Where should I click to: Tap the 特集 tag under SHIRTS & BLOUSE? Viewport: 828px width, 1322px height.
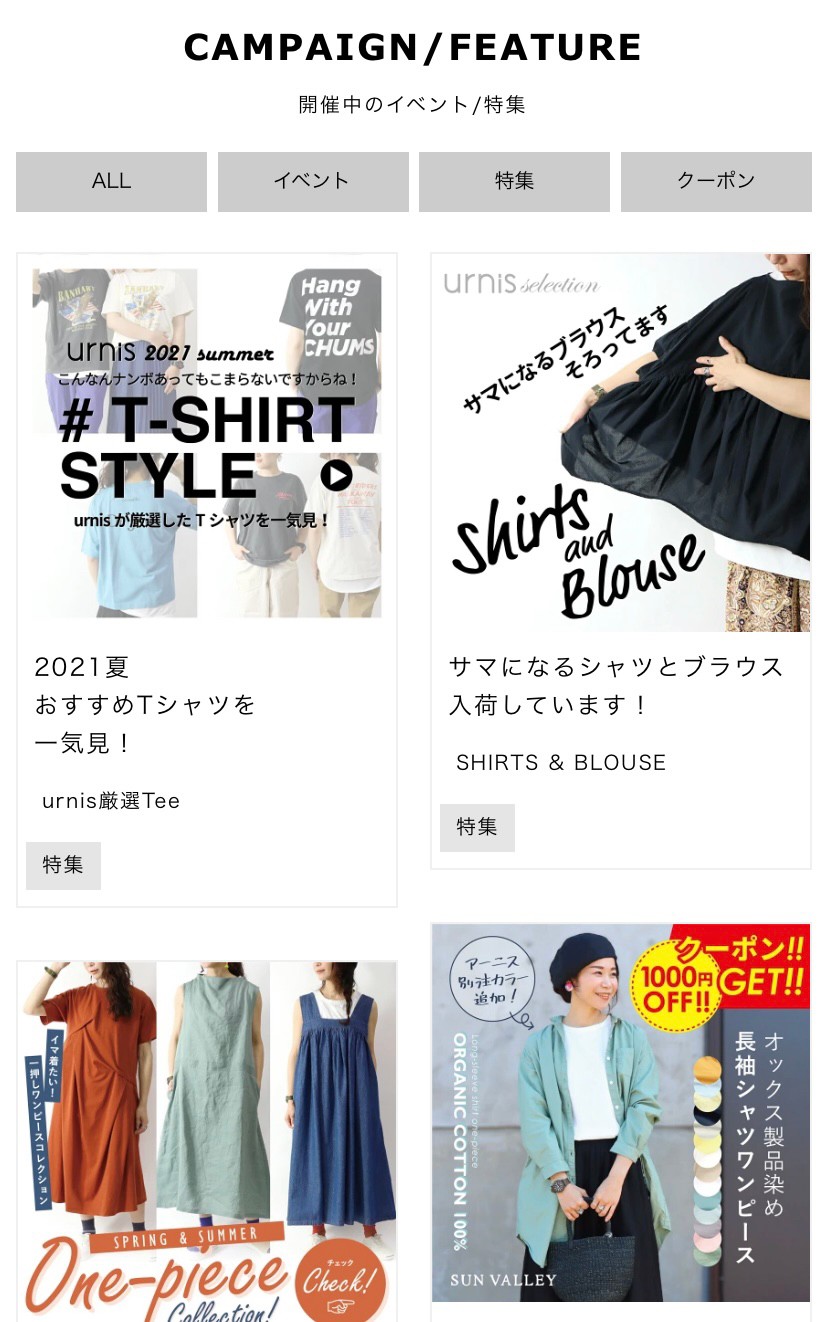click(477, 828)
